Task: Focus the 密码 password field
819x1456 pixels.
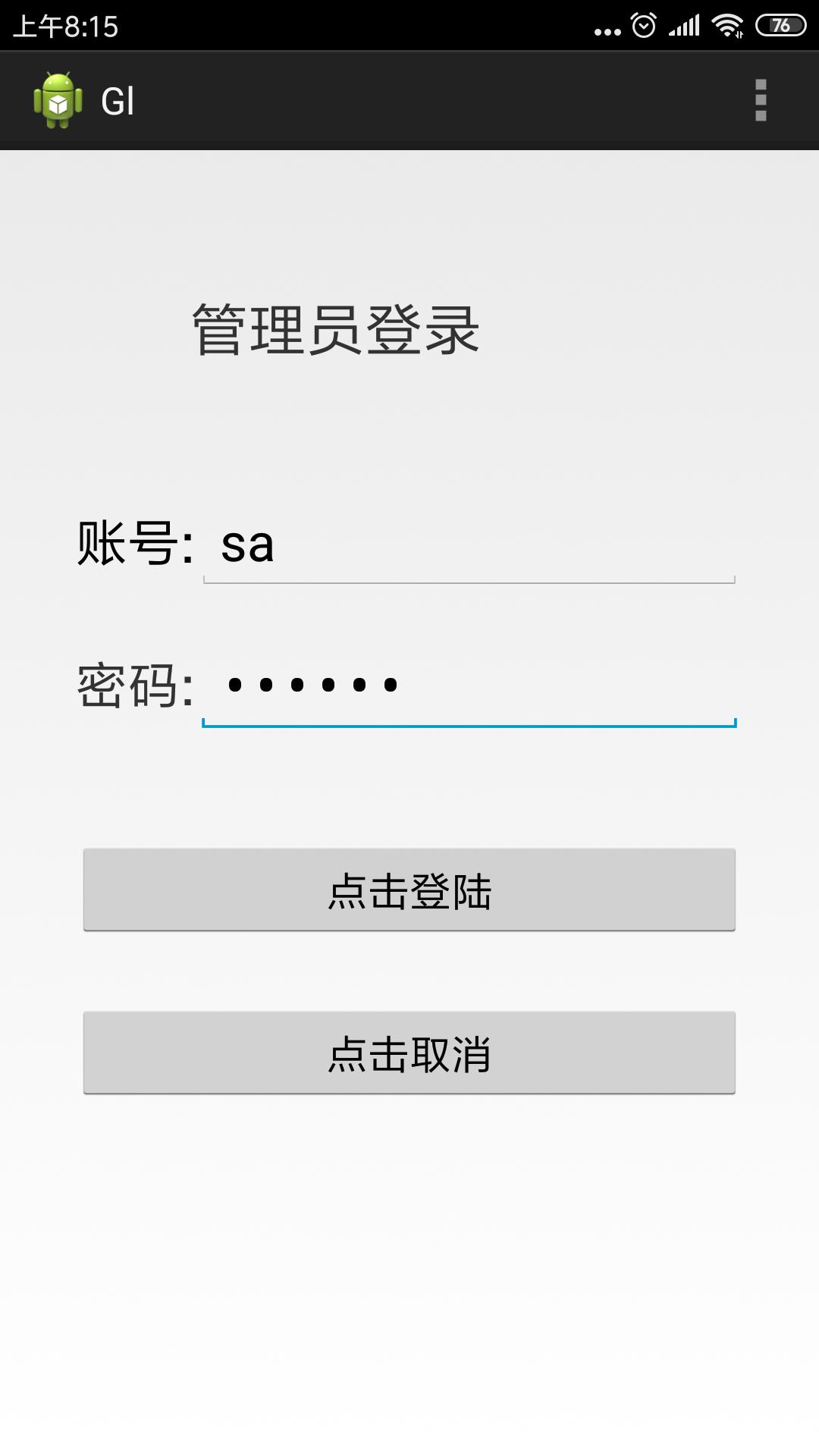Action: pyautogui.click(x=469, y=687)
